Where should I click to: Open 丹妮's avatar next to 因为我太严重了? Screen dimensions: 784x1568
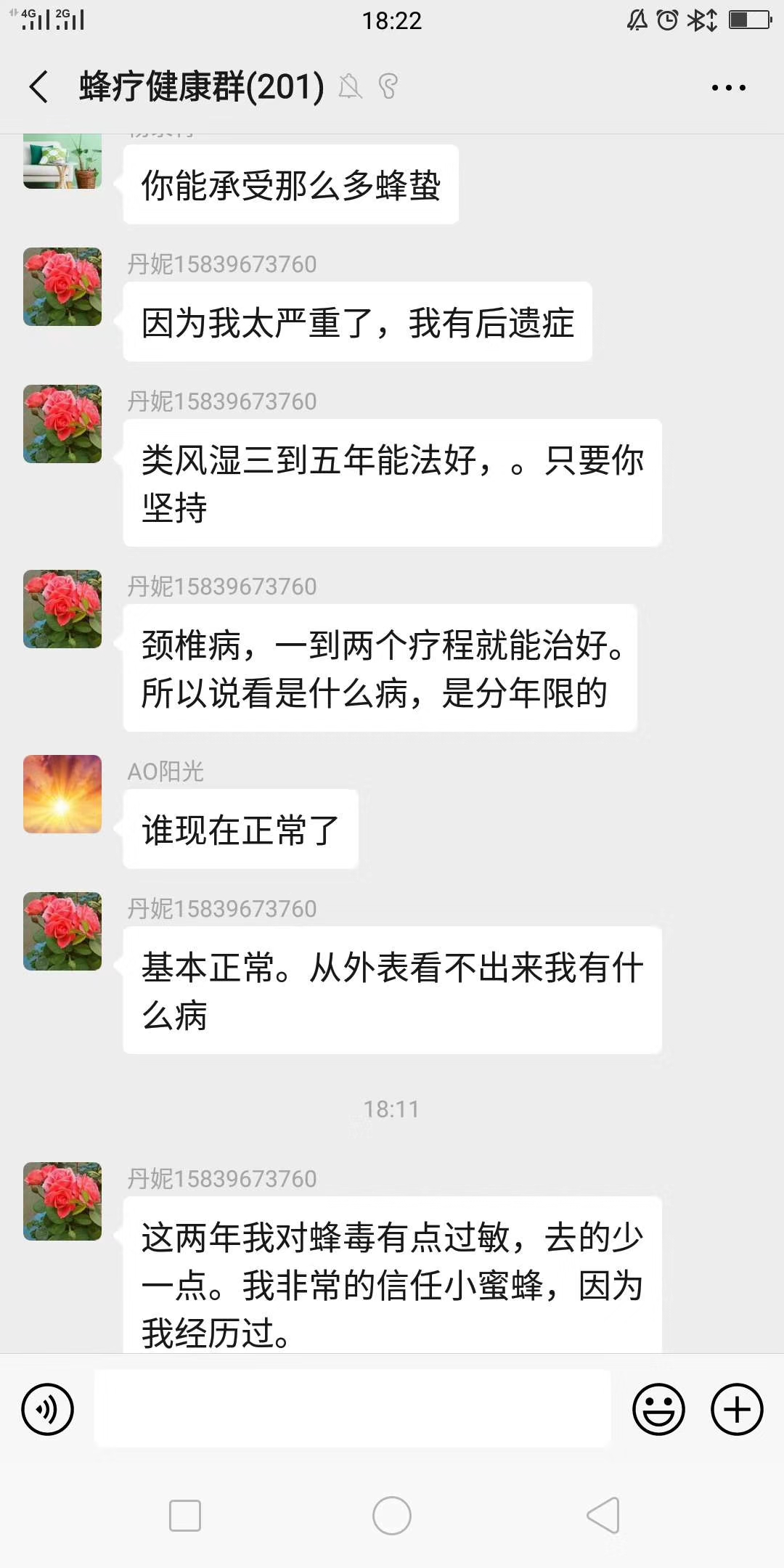tap(62, 287)
